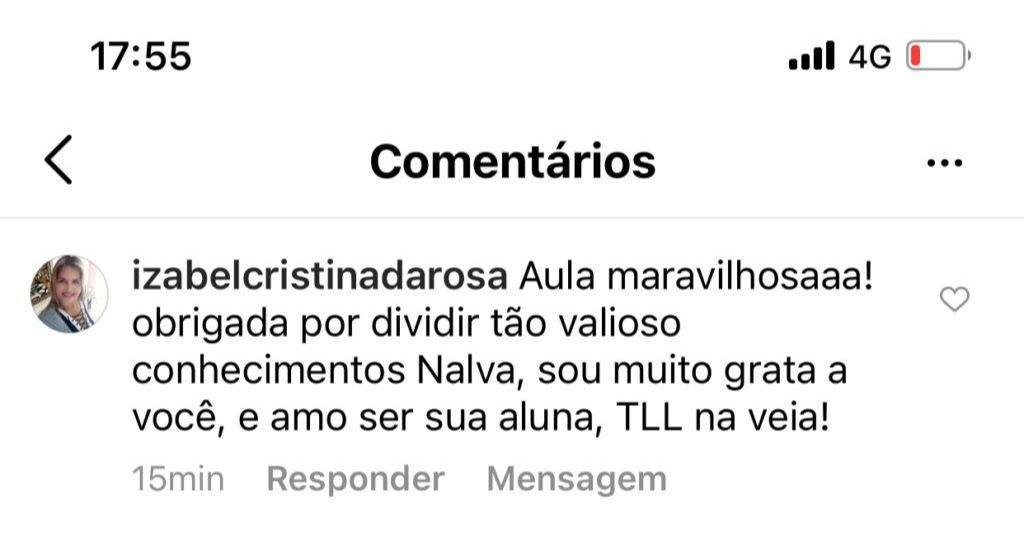This screenshot has height=533, width=1024.
Task: Like izabelcristinadarosa's comment
Action: (955, 299)
